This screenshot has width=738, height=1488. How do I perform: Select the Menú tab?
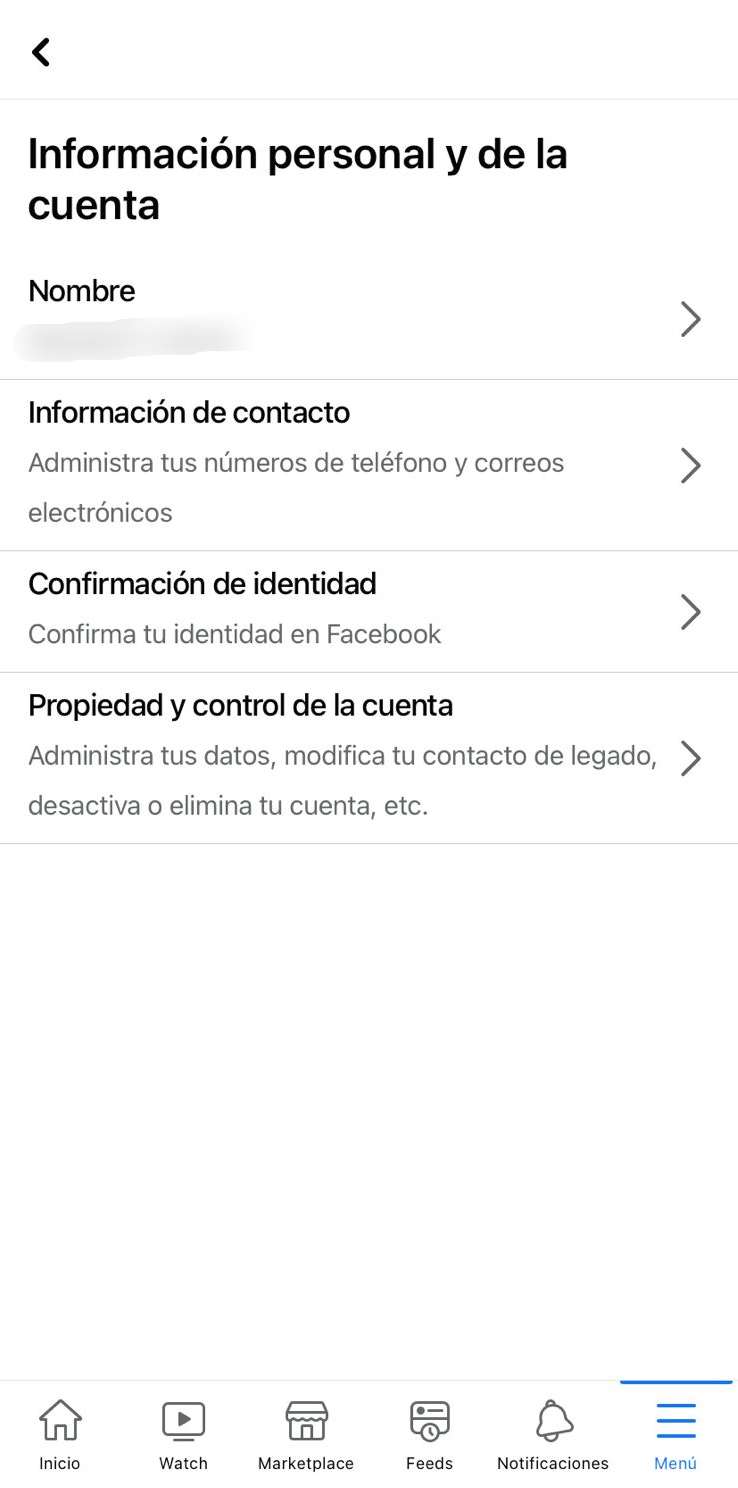(x=676, y=1434)
